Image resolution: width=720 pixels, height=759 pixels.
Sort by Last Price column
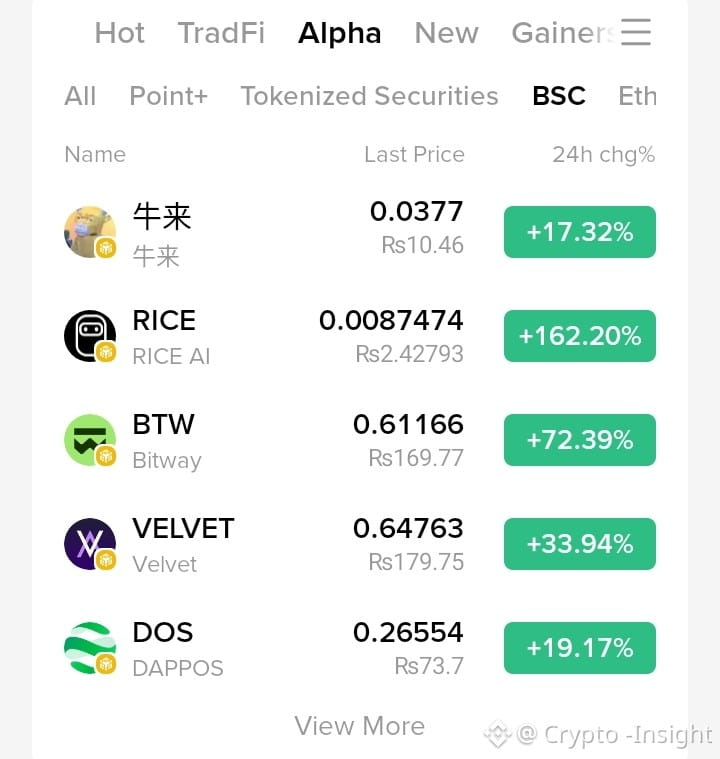click(x=414, y=155)
